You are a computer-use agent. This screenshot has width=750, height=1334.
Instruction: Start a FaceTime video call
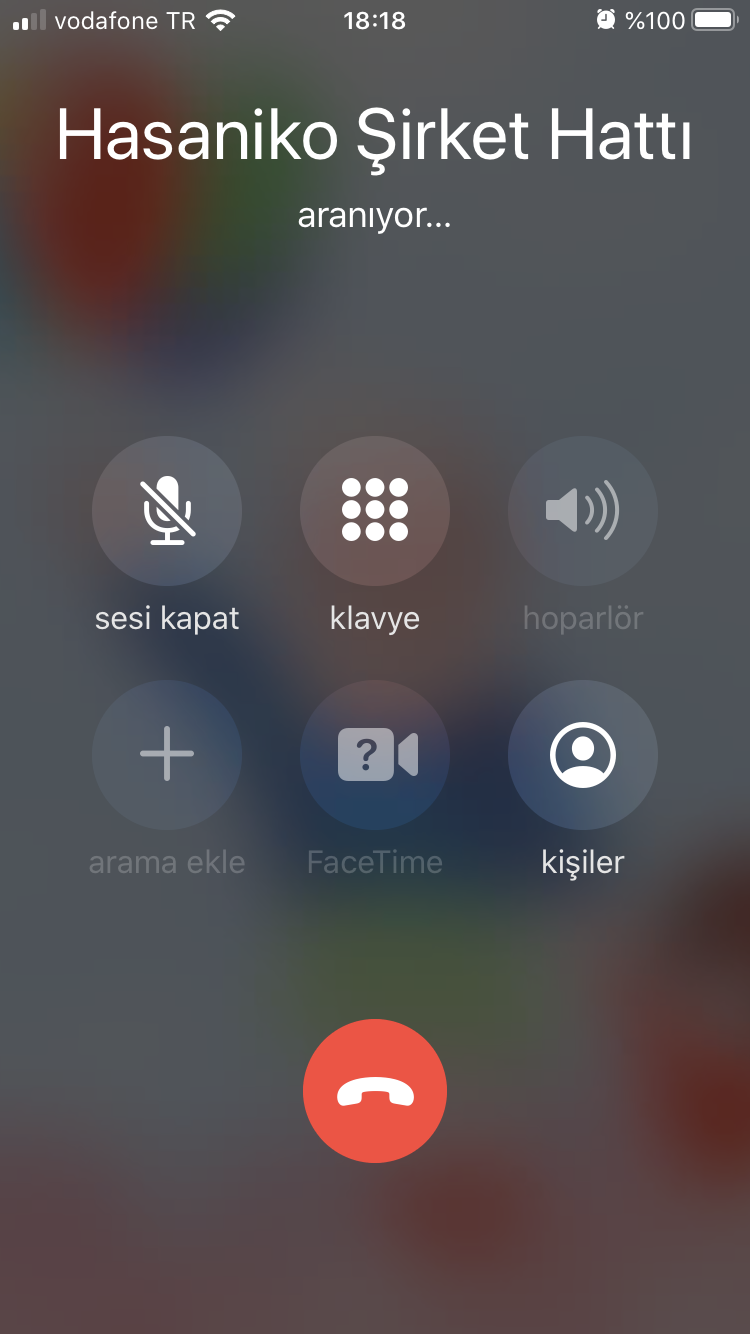375,755
